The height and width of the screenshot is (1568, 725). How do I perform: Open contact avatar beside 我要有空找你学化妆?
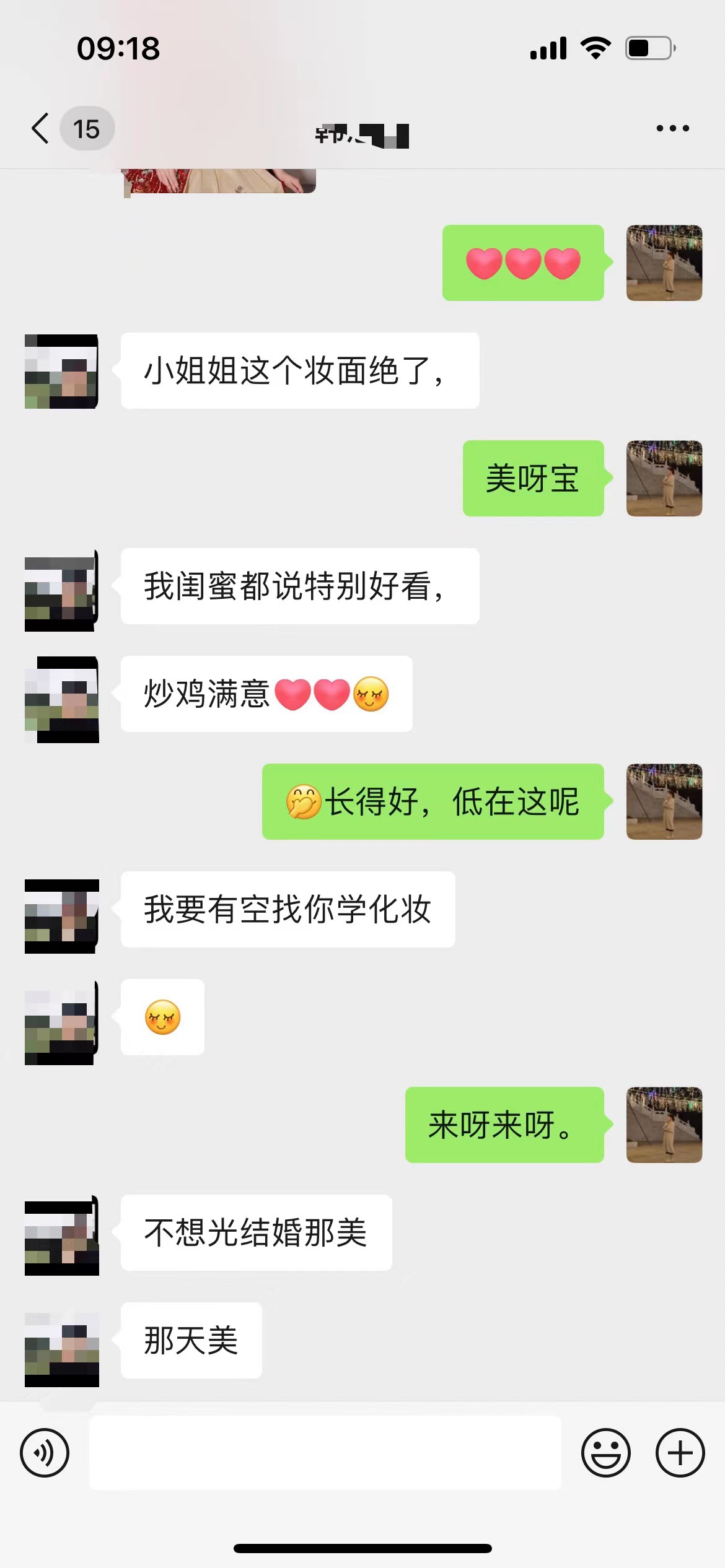coord(61,916)
